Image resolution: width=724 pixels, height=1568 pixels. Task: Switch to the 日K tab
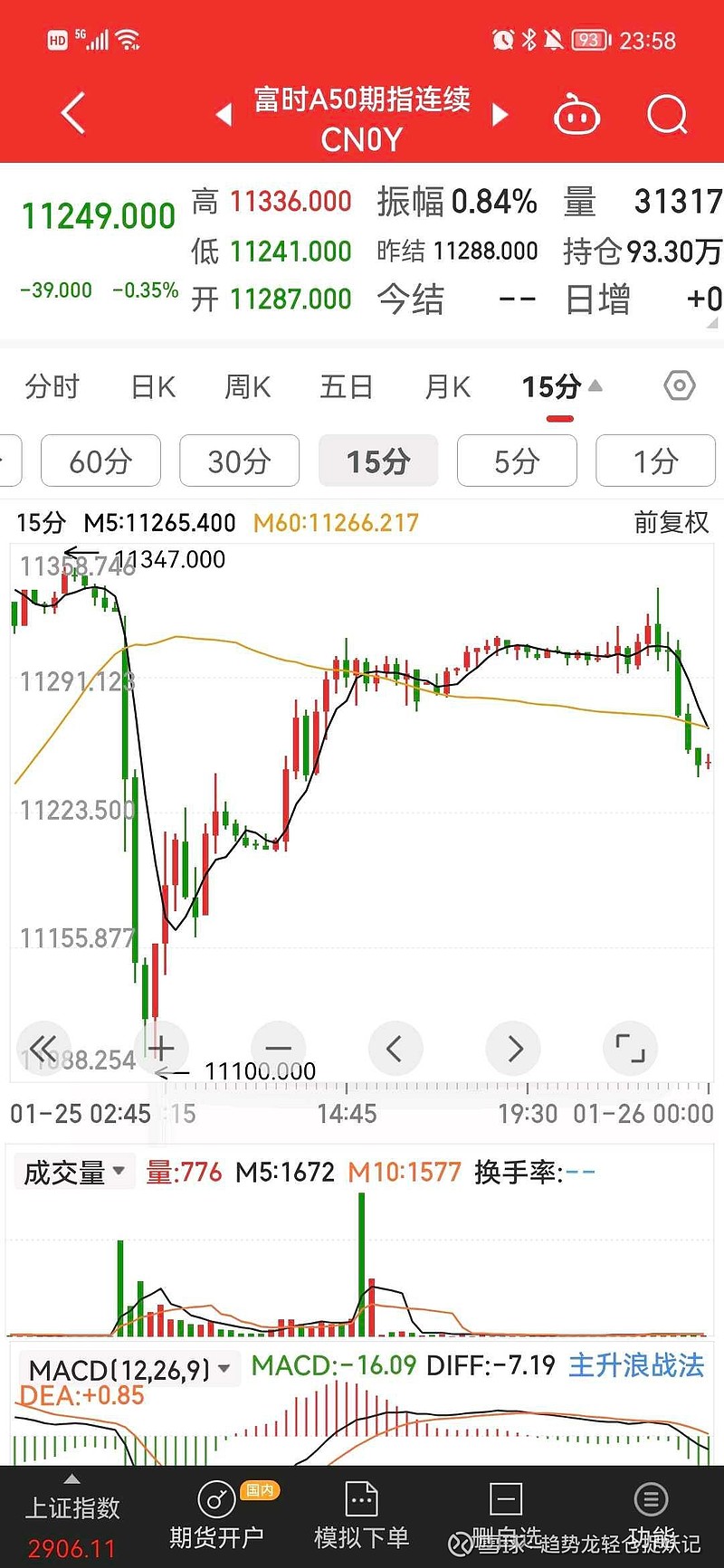point(150,386)
